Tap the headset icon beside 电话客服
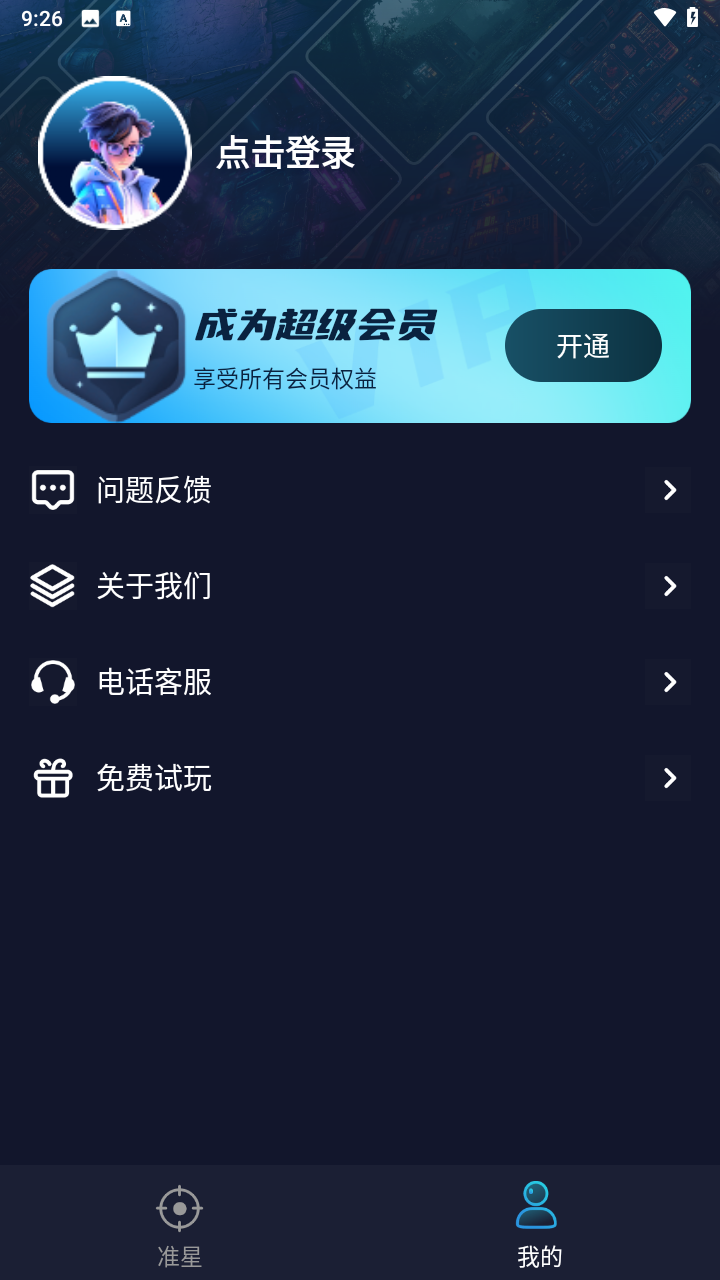 (x=53, y=682)
